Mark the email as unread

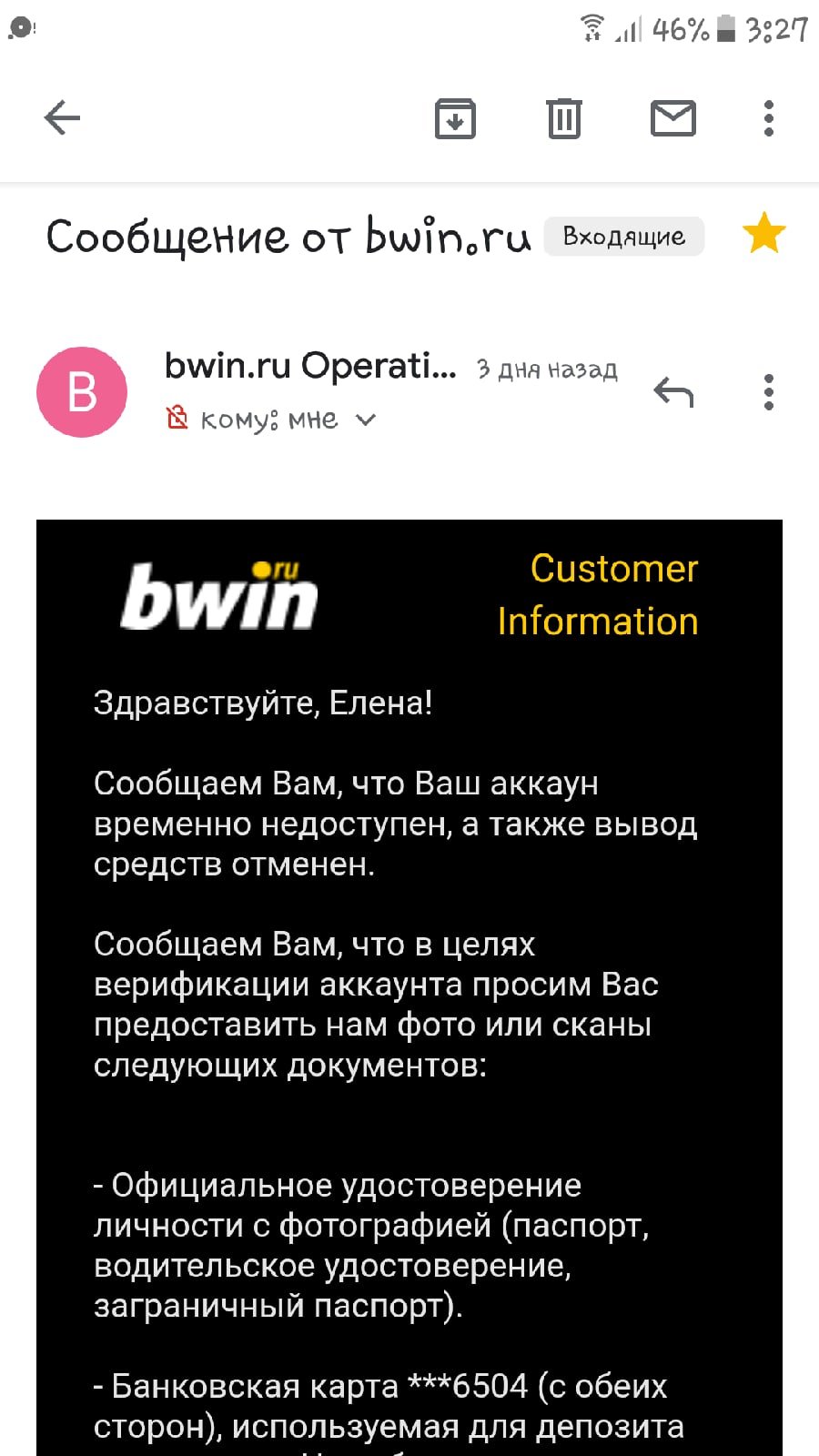(x=673, y=118)
